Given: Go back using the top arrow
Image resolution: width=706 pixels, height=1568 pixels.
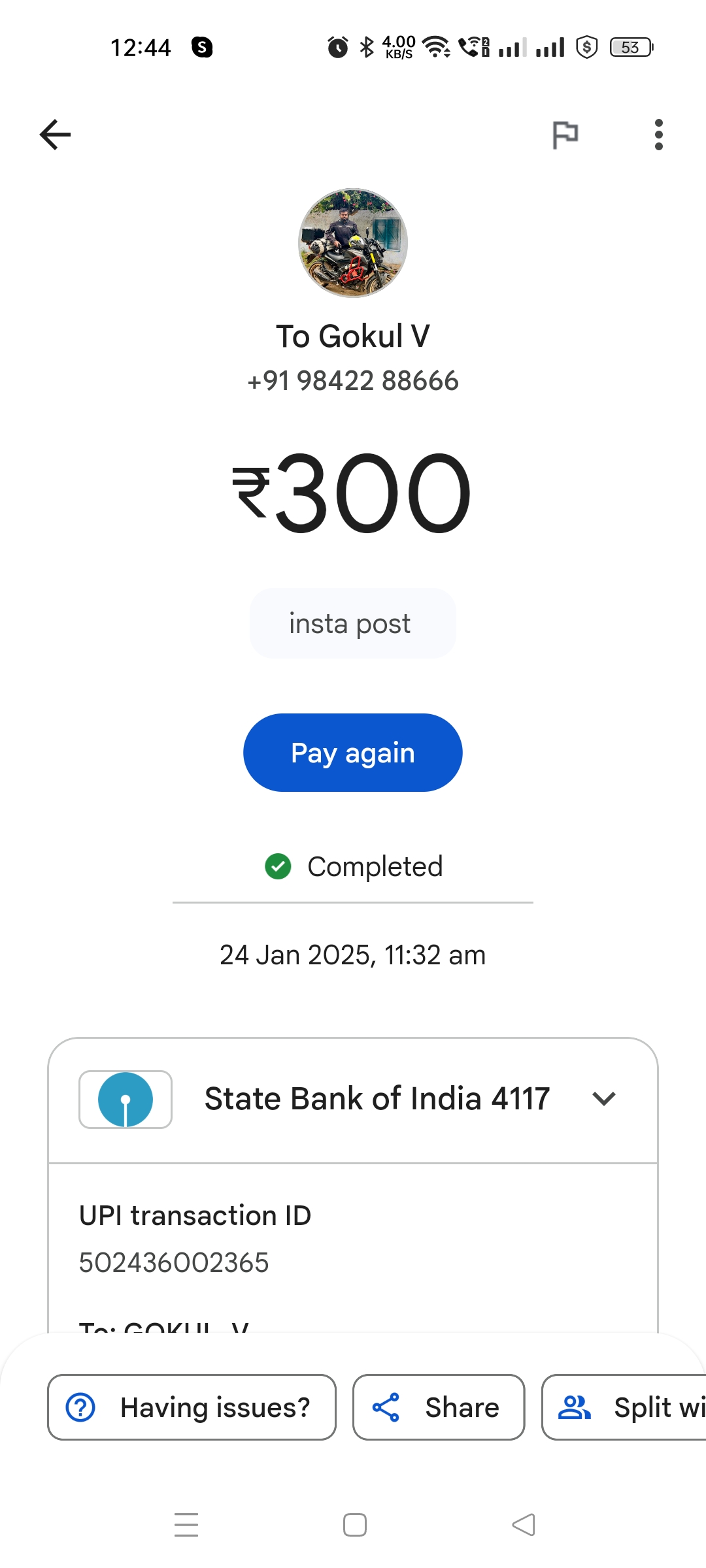Looking at the screenshot, I should coord(55,135).
